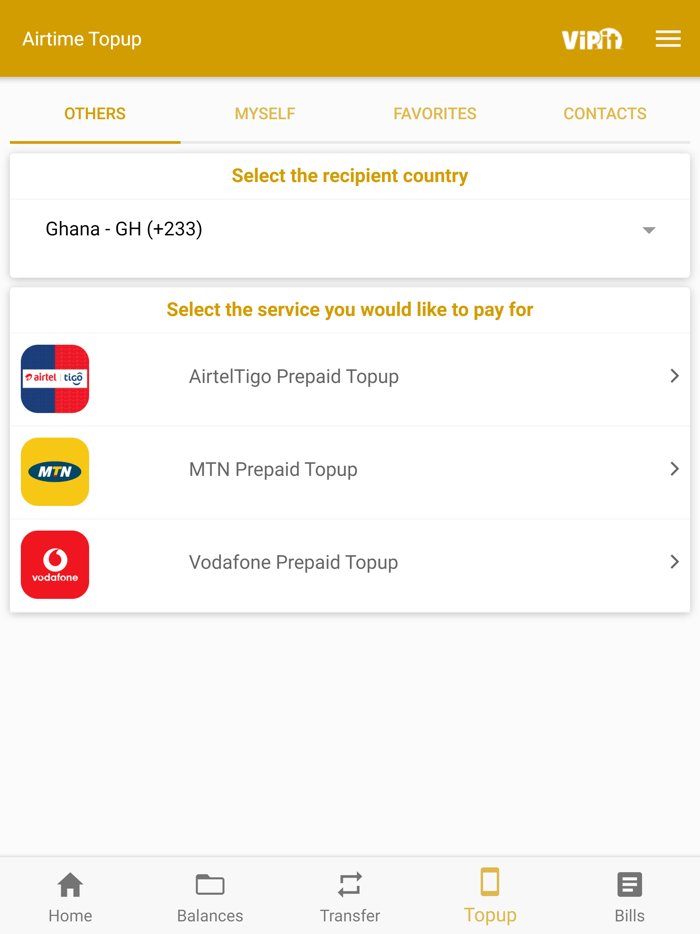Open the hamburger menu
The height and width of the screenshot is (934, 700).
point(668,39)
